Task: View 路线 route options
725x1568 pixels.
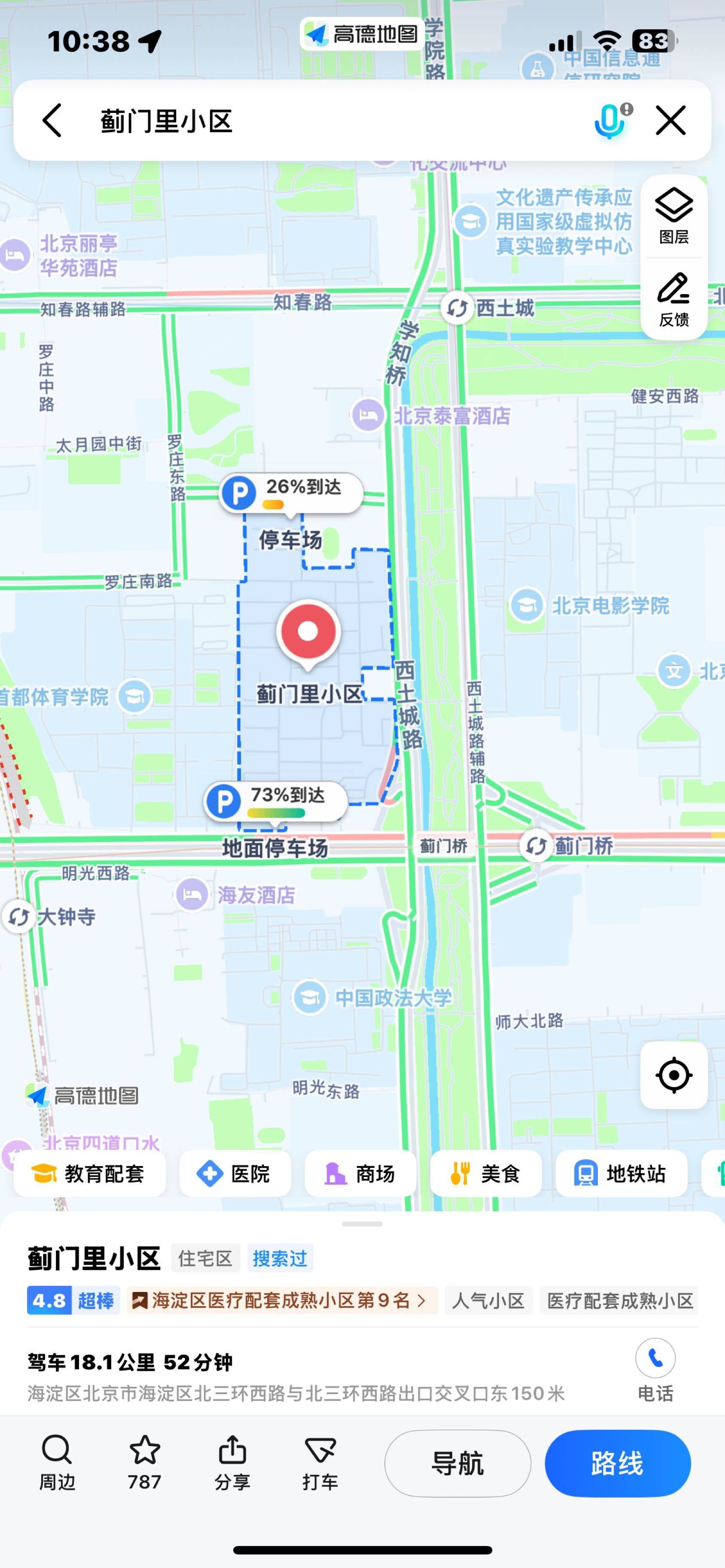Action: point(617,1463)
